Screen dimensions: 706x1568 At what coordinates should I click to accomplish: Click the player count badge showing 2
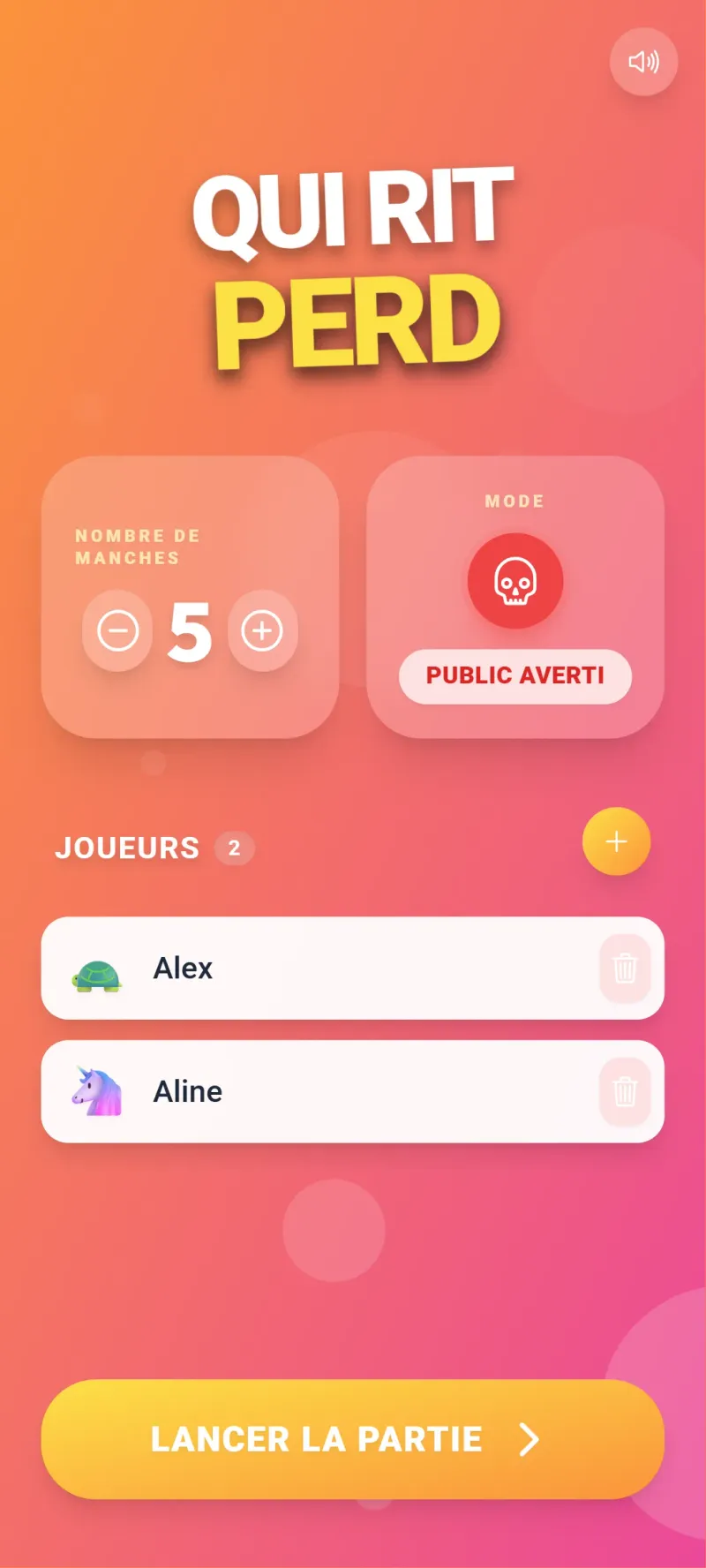235,848
